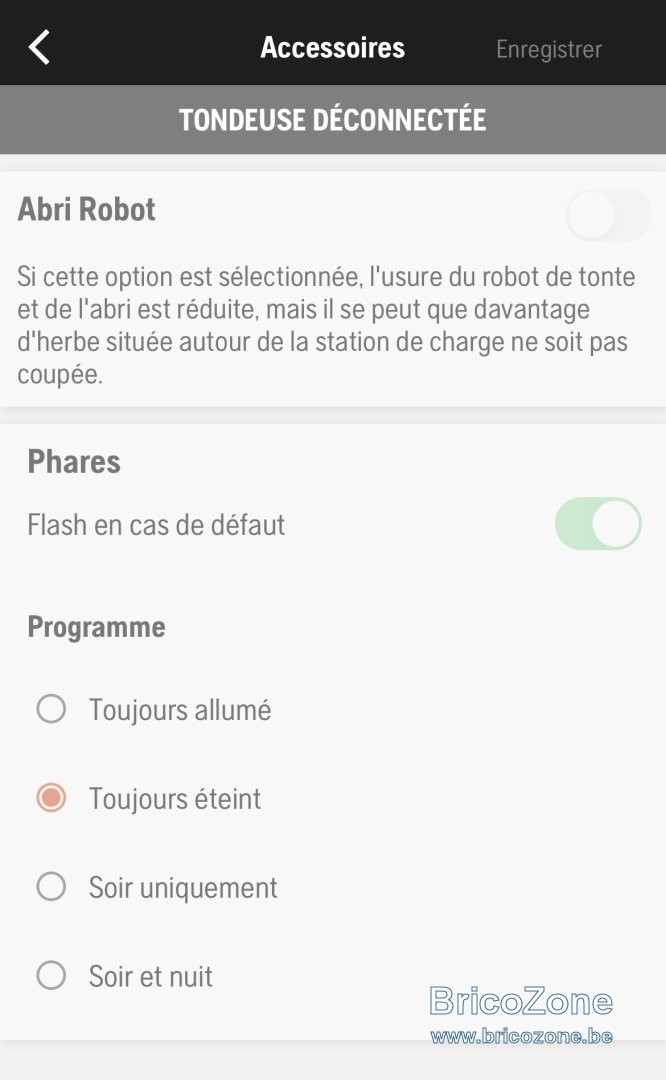This screenshot has height=1080, width=666.
Task: Go back using the top-left arrow
Action: click(39, 48)
